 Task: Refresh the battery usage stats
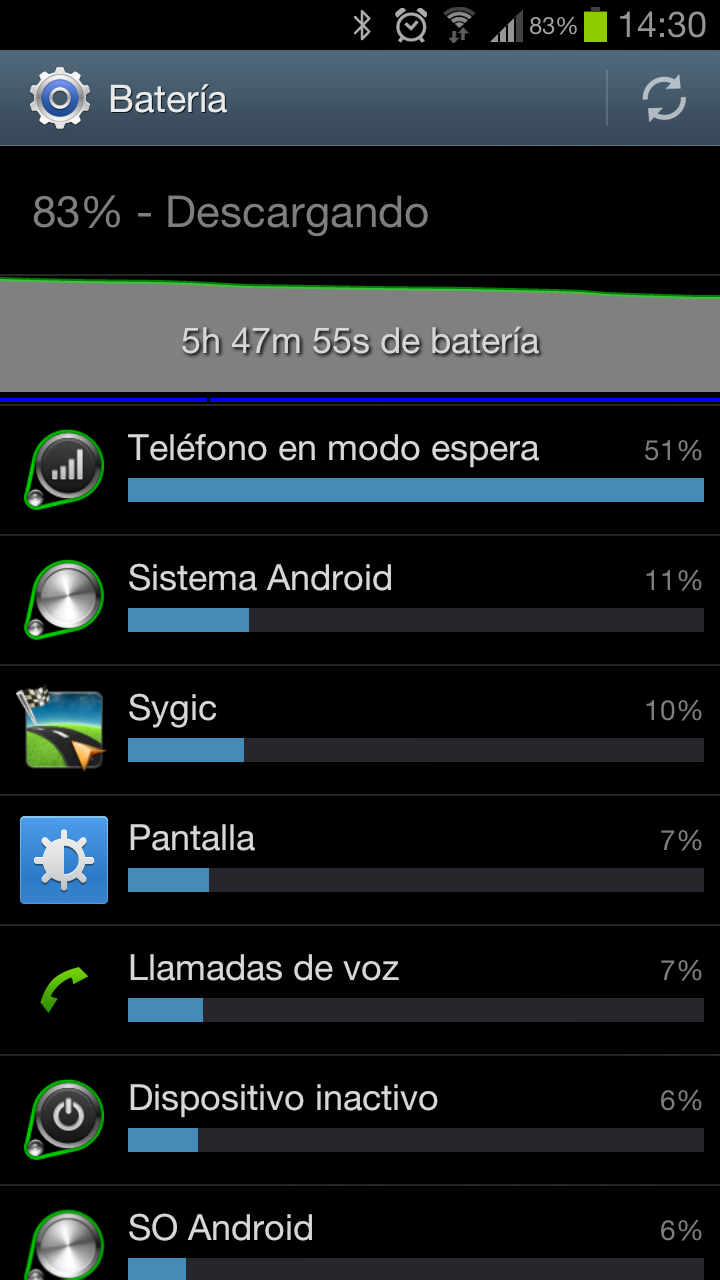[x=663, y=99]
